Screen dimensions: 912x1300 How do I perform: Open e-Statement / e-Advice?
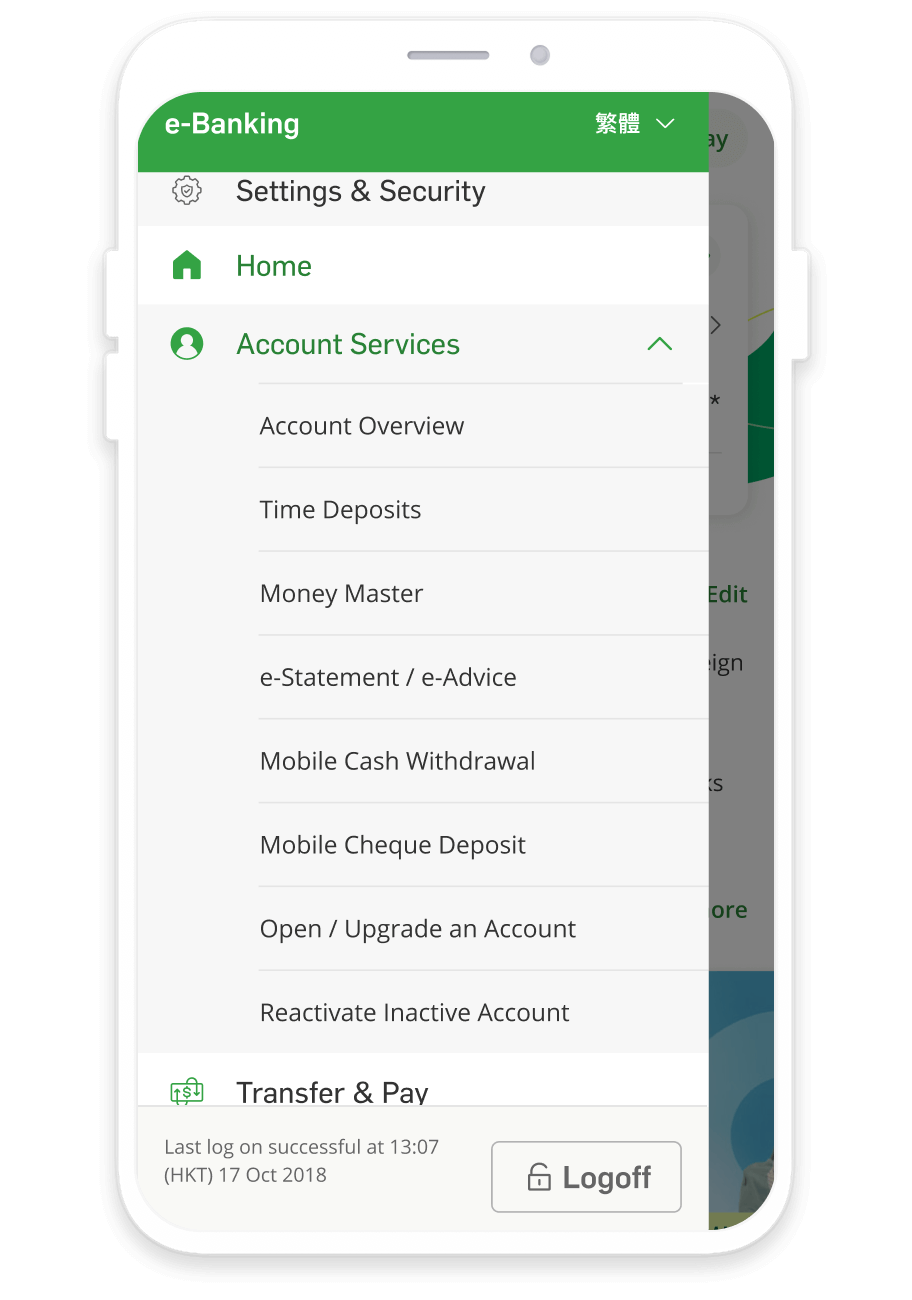388,678
